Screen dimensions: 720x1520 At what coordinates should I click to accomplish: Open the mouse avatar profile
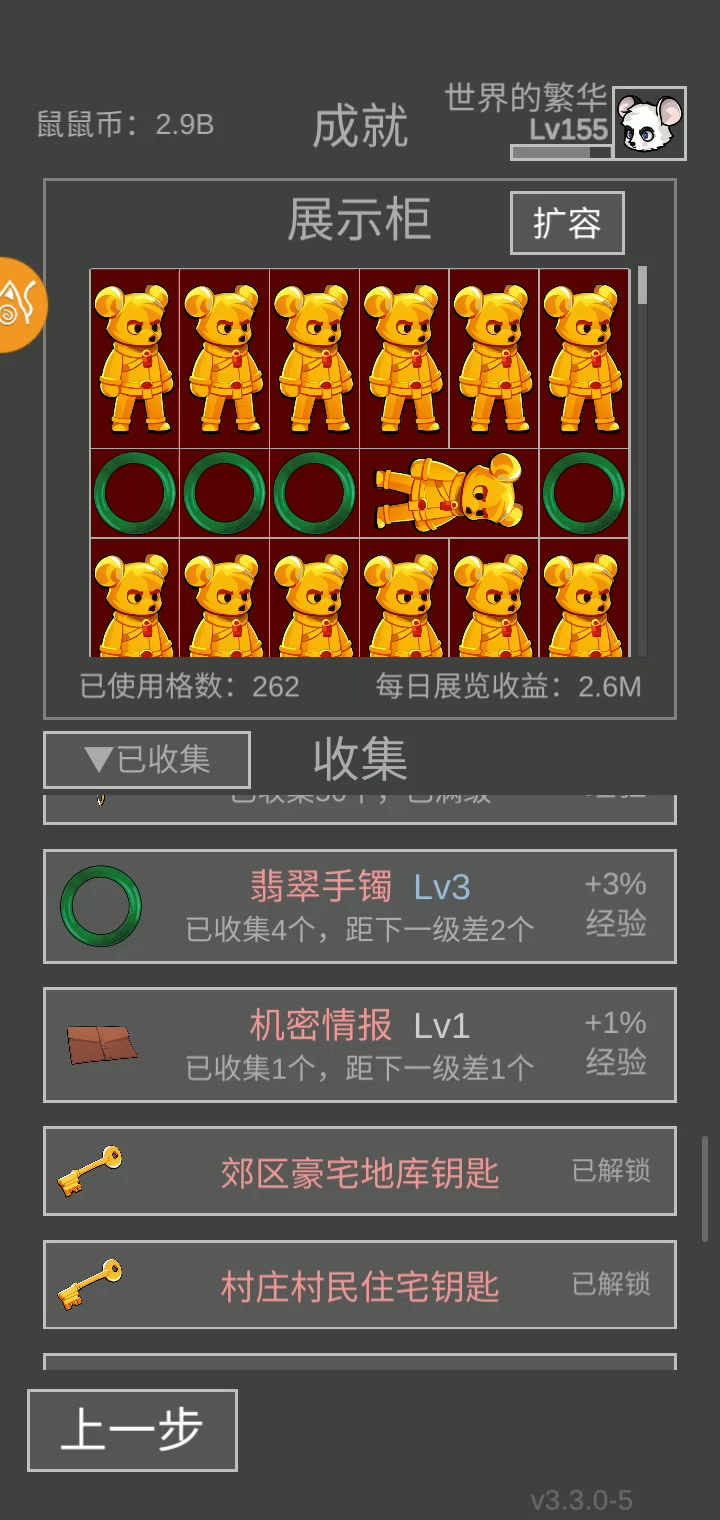click(649, 123)
